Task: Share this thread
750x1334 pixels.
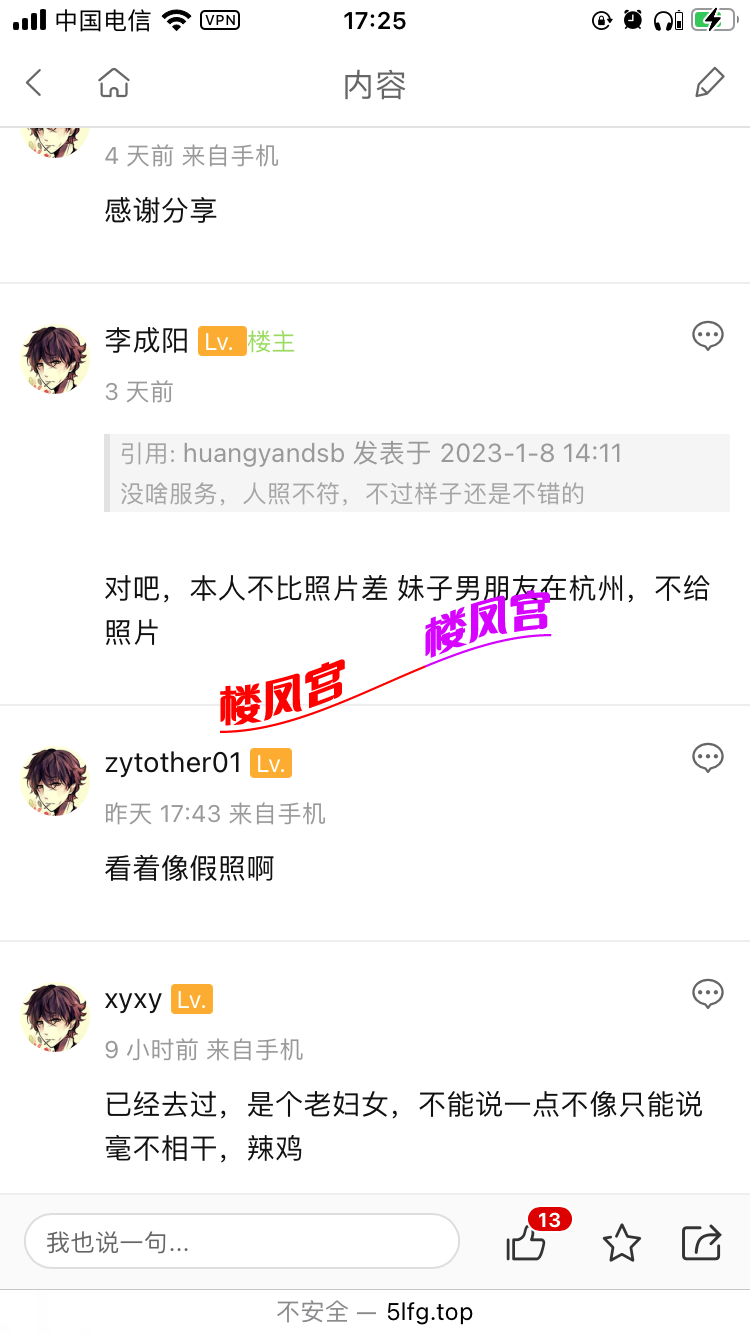Action: (701, 1243)
